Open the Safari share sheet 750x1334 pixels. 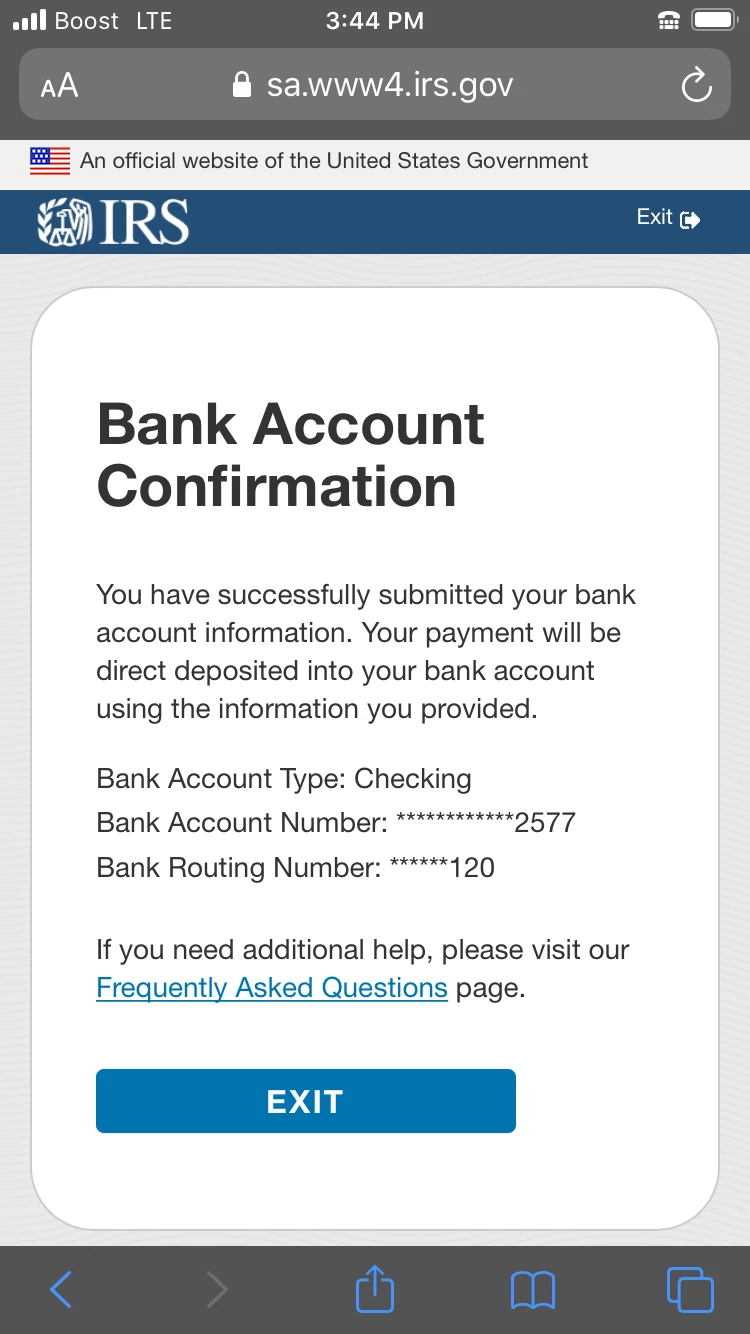coord(375,1290)
